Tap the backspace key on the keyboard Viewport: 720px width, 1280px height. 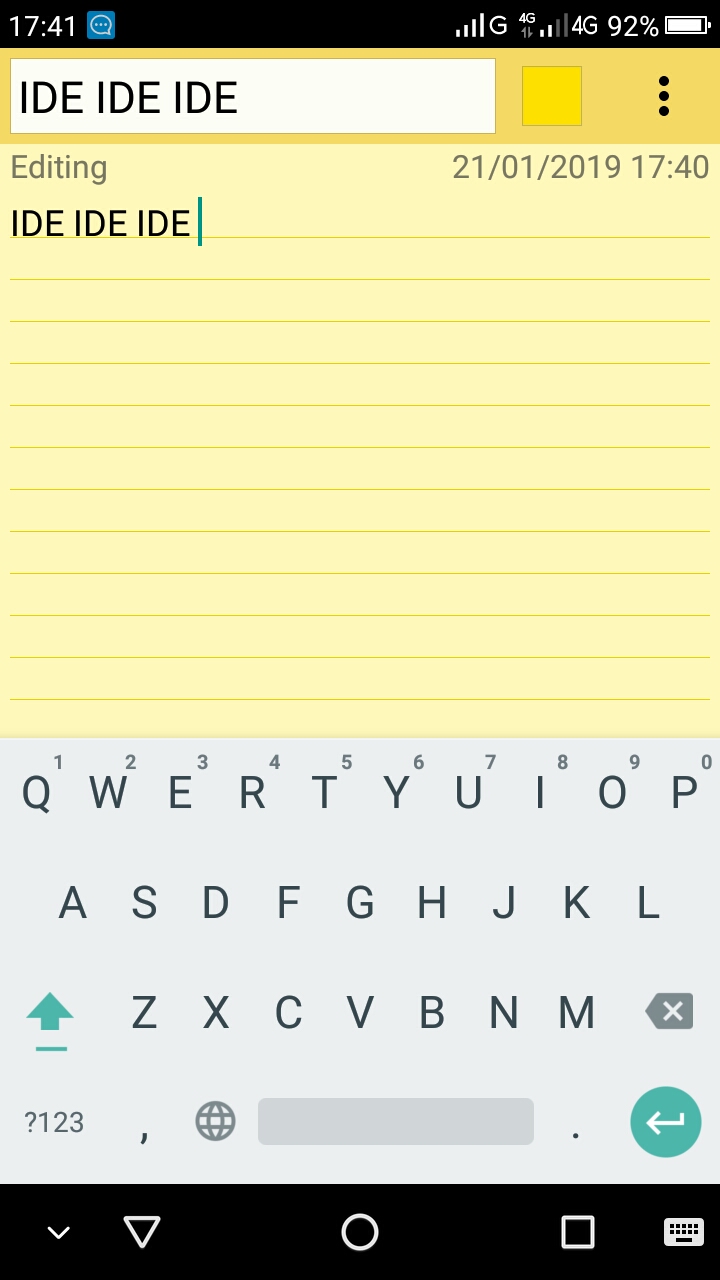pyautogui.click(x=669, y=1012)
